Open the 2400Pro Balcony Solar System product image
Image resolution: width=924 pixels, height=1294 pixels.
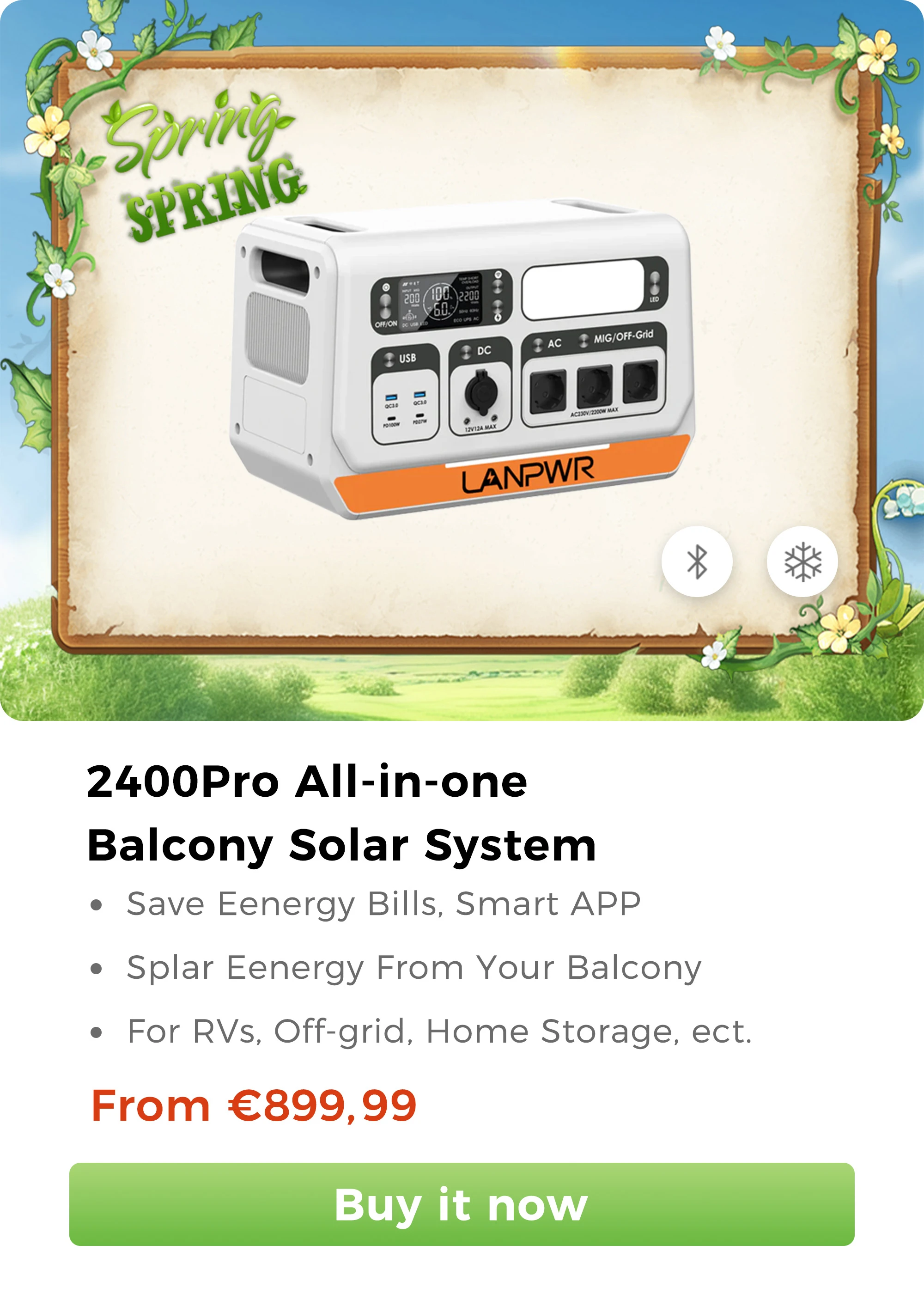(x=462, y=360)
